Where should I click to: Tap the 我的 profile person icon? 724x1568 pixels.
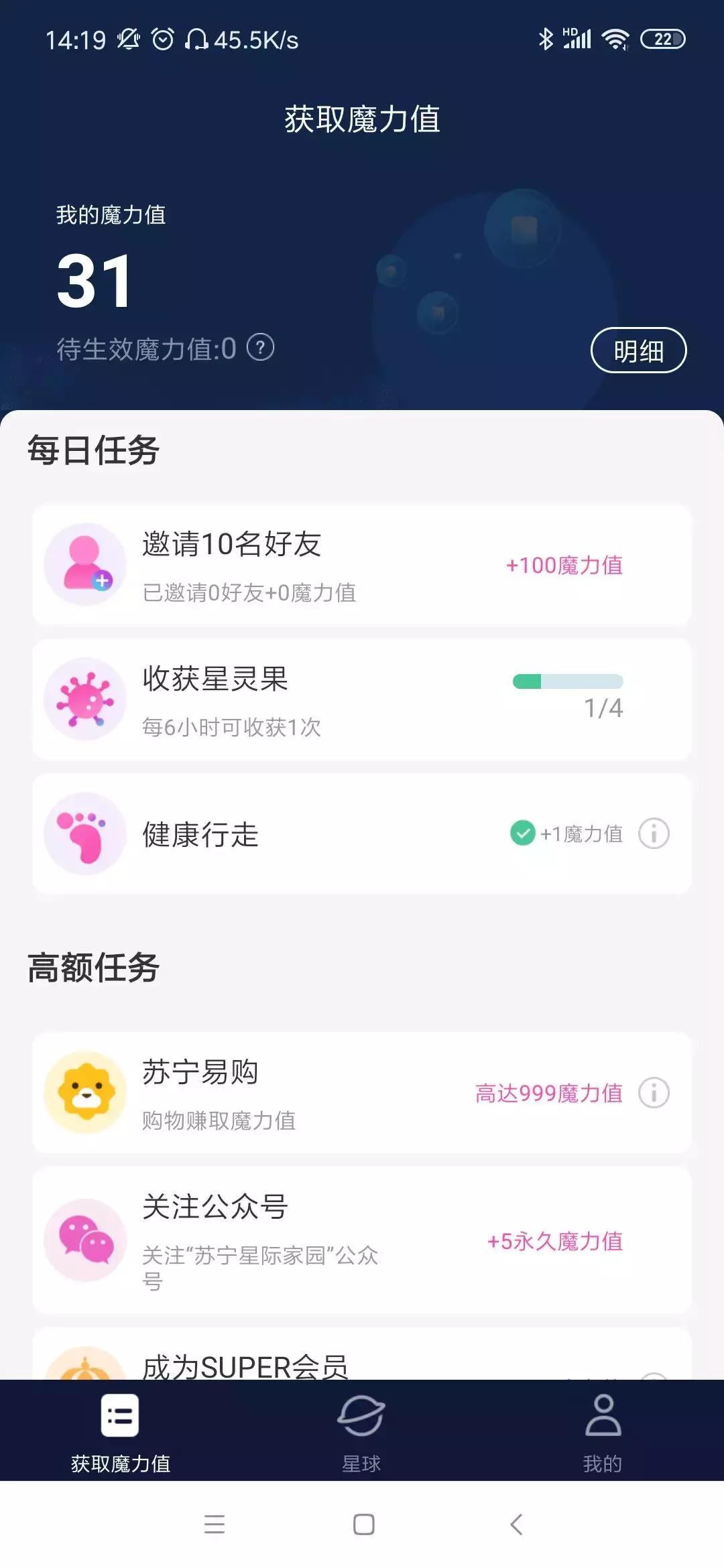click(603, 1414)
